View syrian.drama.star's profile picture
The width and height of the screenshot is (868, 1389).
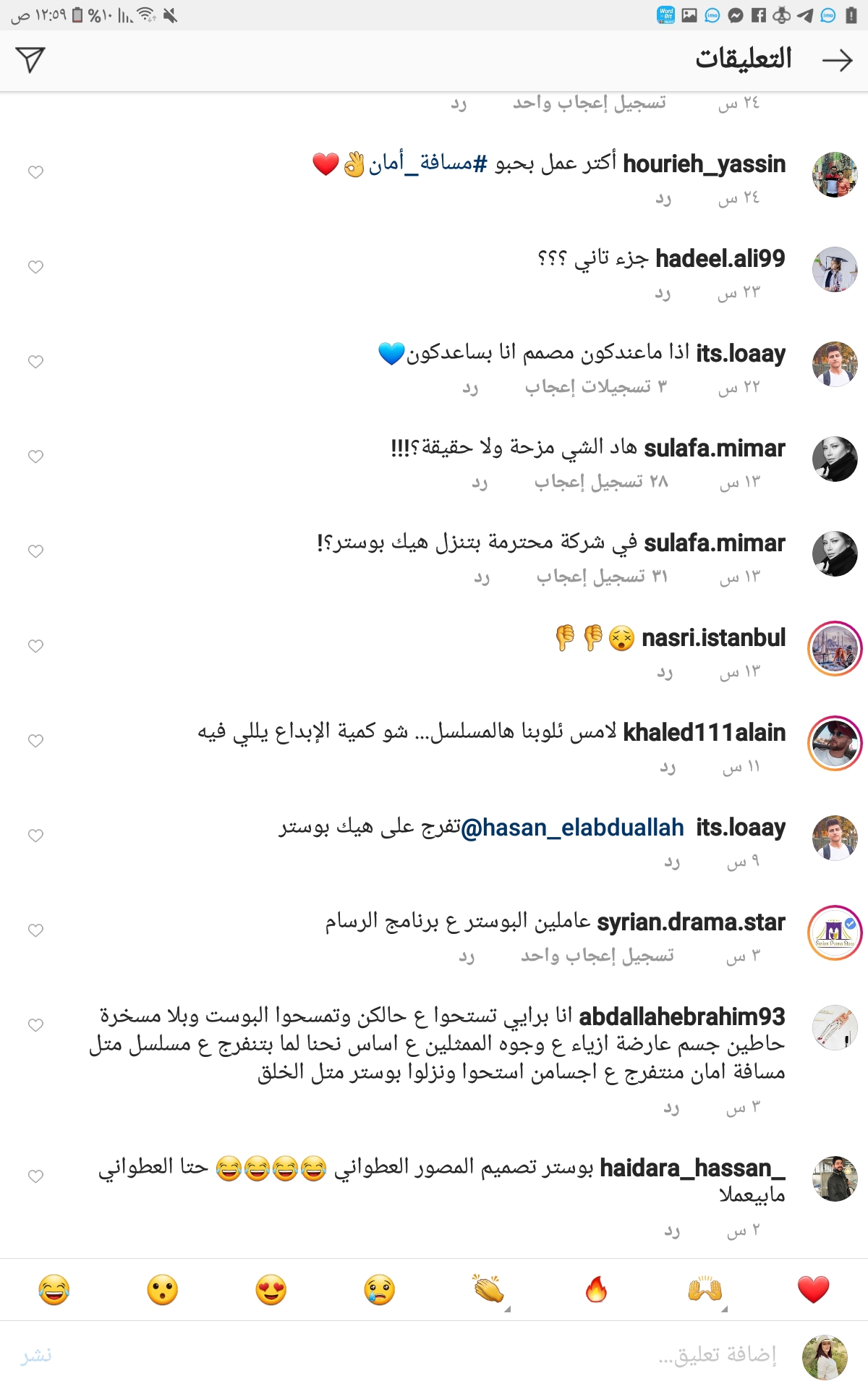834,933
